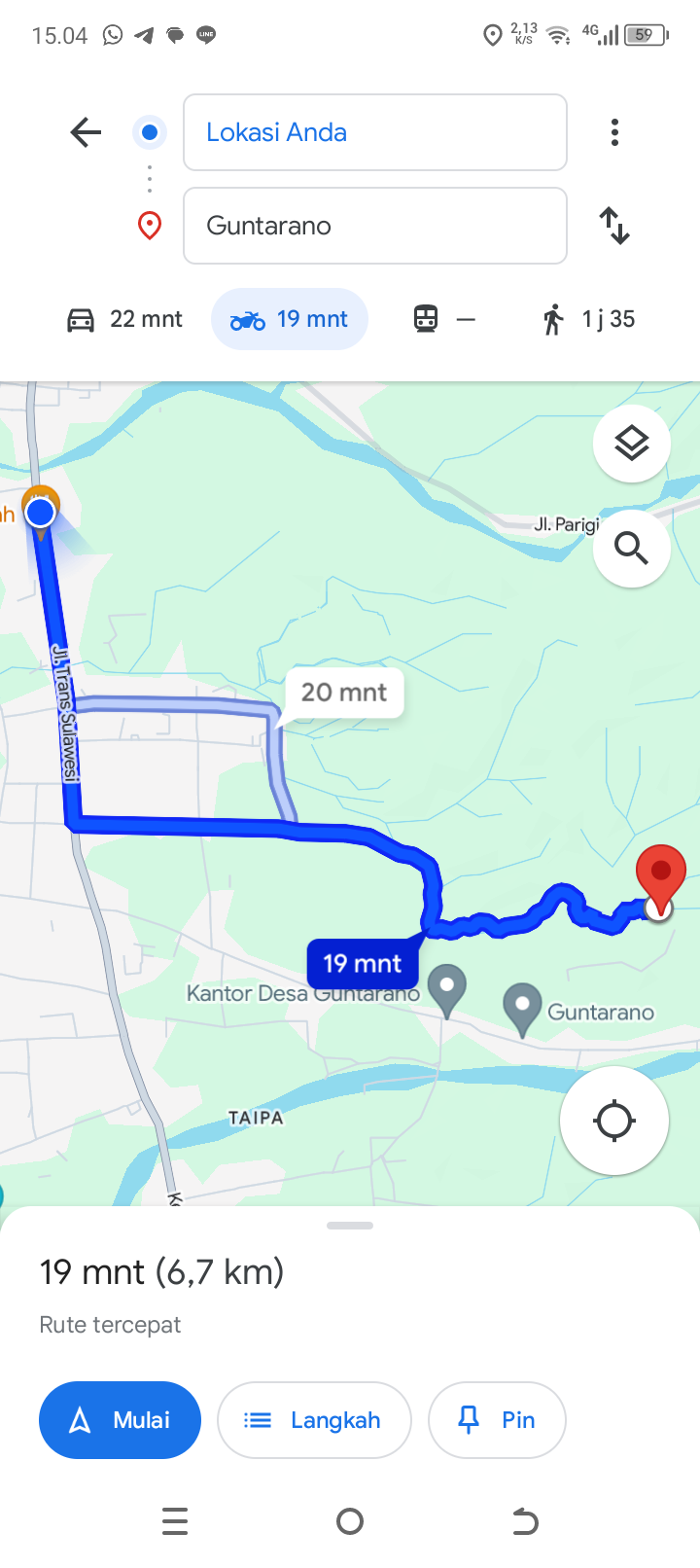Edit the Lokasi Anda starting point field
Screen dimensions: 700x1568
tap(375, 132)
